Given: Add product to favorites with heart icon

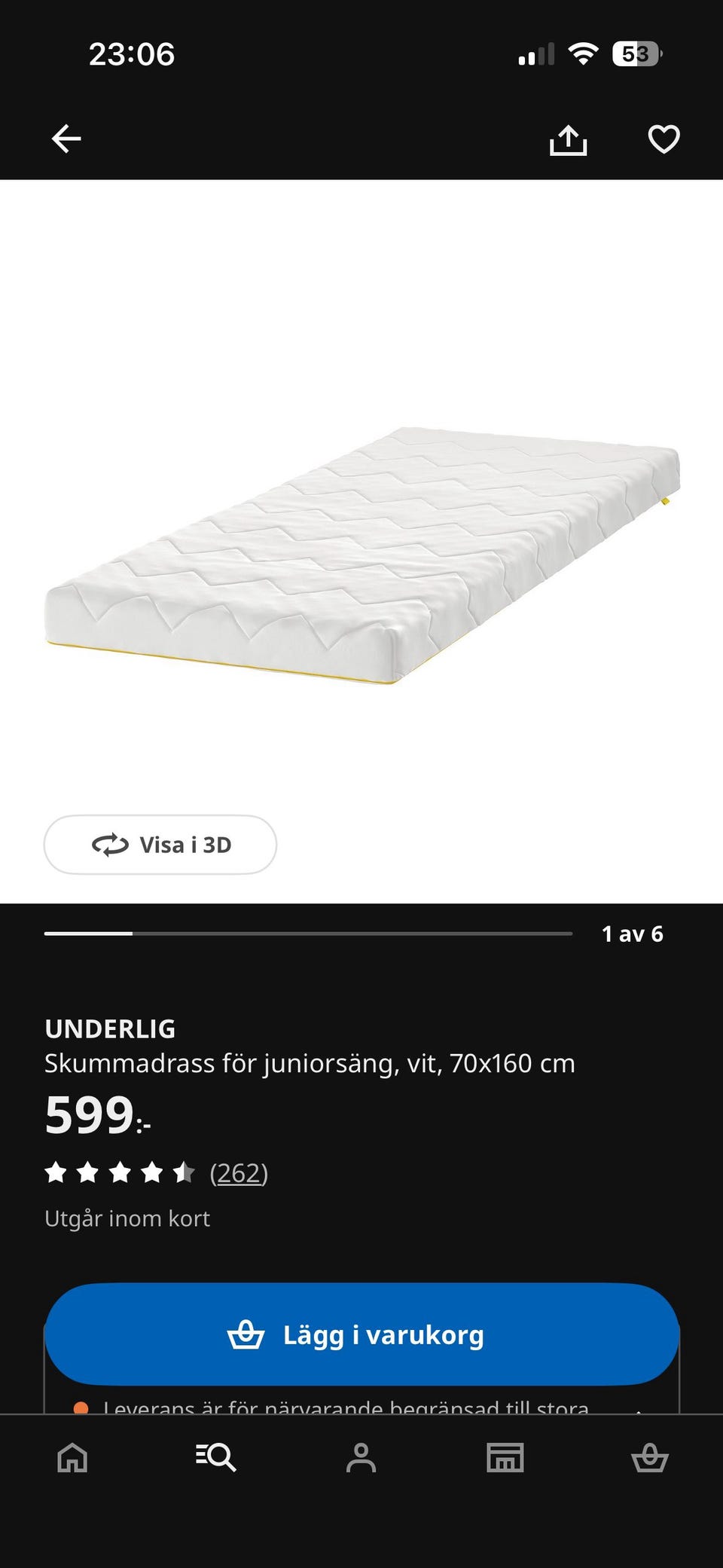Looking at the screenshot, I should coord(664,139).
